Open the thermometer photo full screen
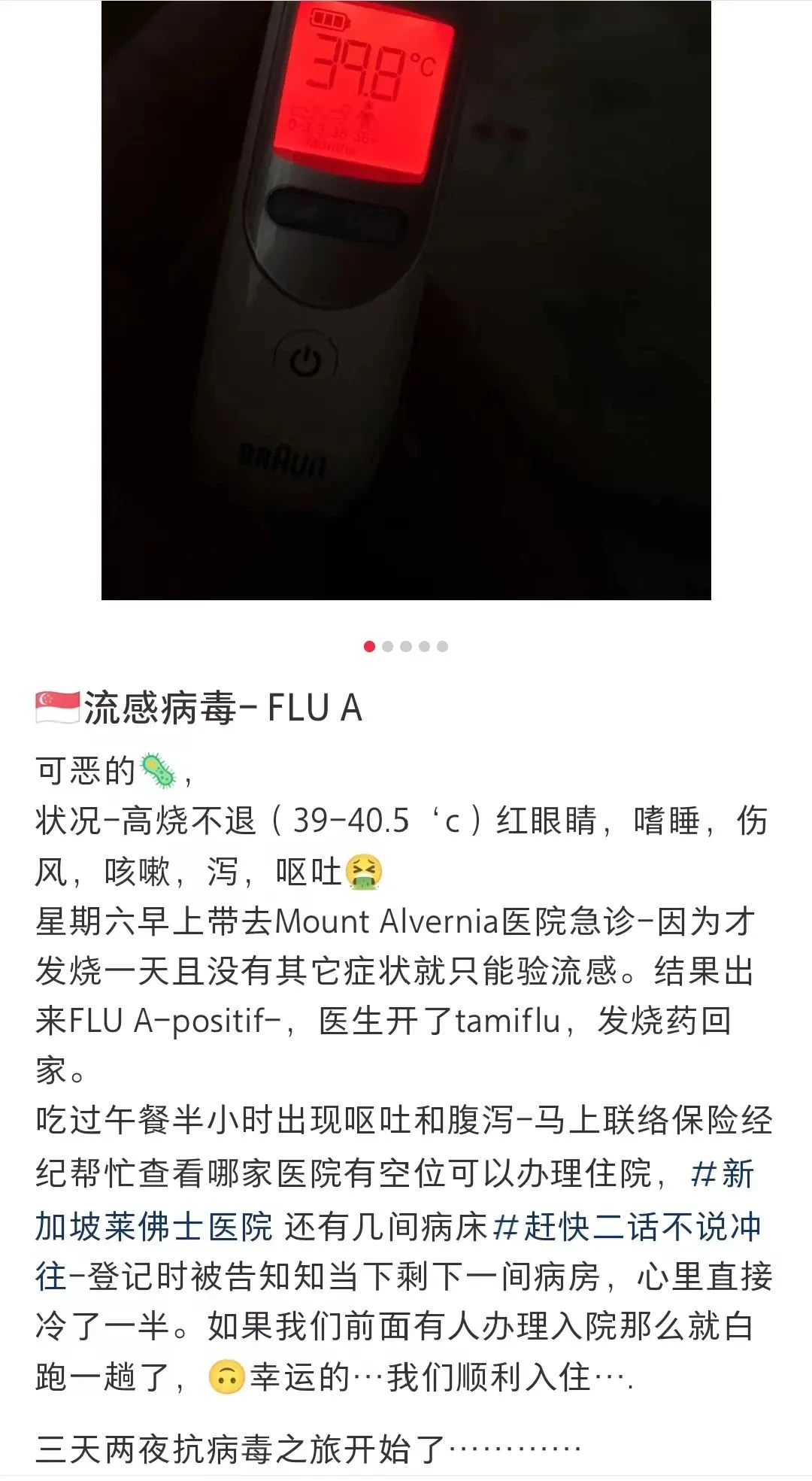 click(406, 301)
